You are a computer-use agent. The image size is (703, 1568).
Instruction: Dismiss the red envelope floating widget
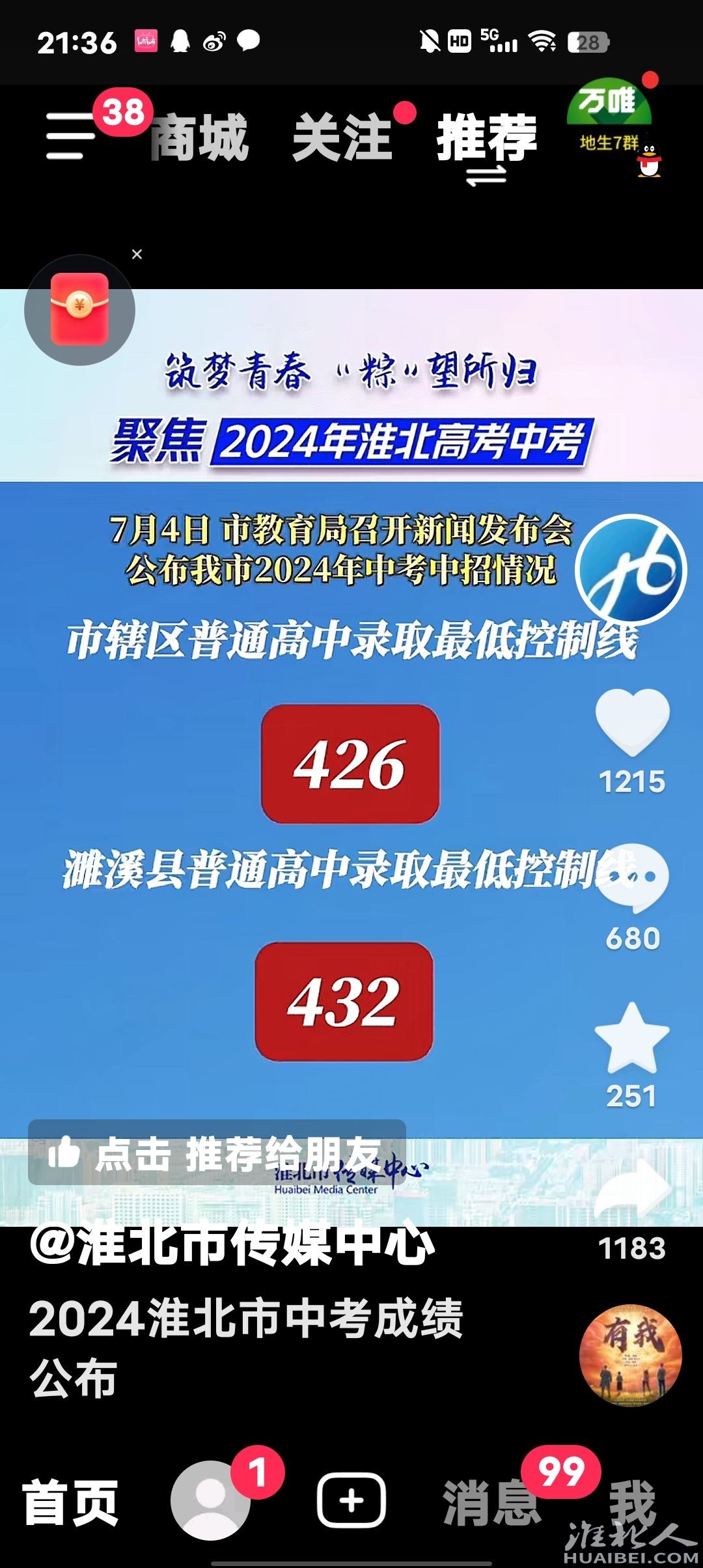(137, 255)
